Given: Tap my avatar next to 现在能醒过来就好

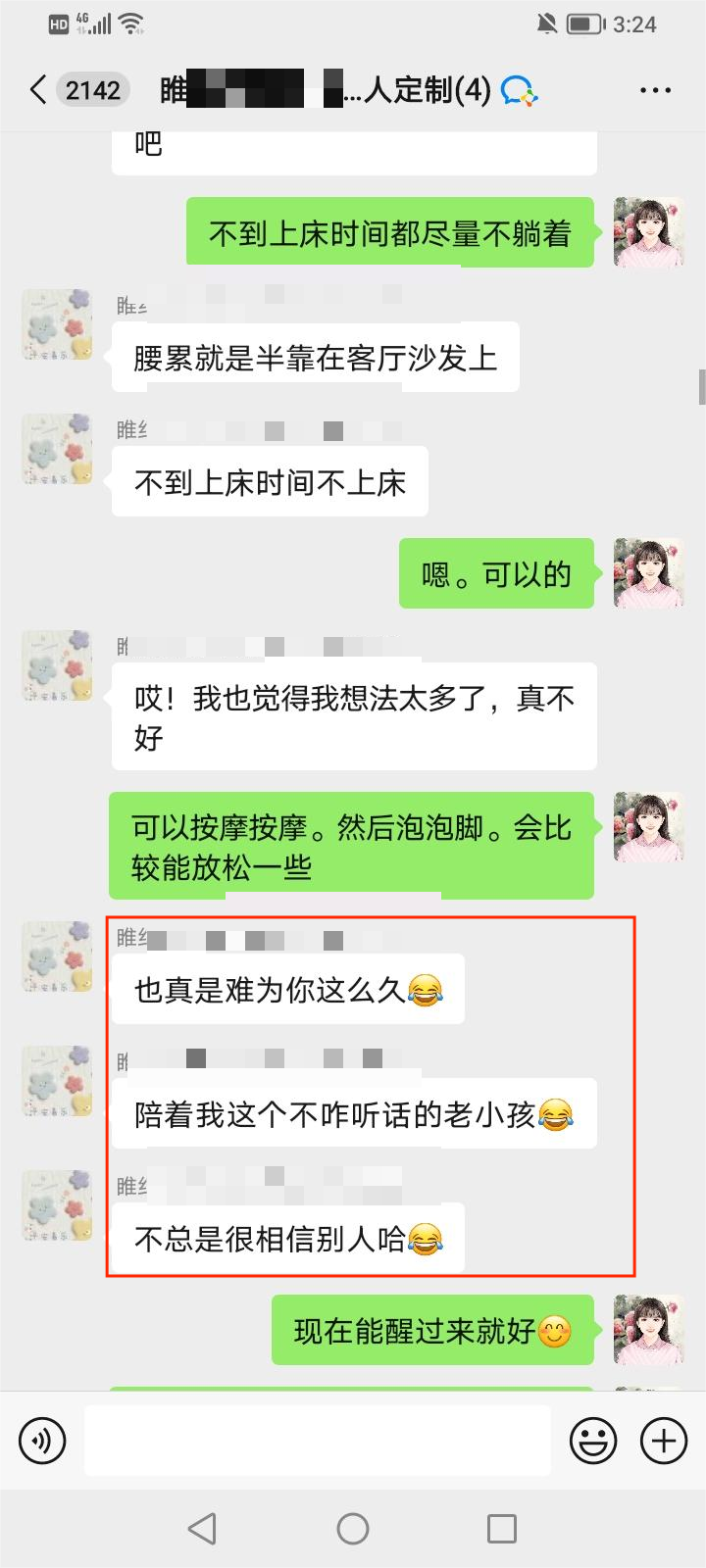Looking at the screenshot, I should pos(648,1330).
